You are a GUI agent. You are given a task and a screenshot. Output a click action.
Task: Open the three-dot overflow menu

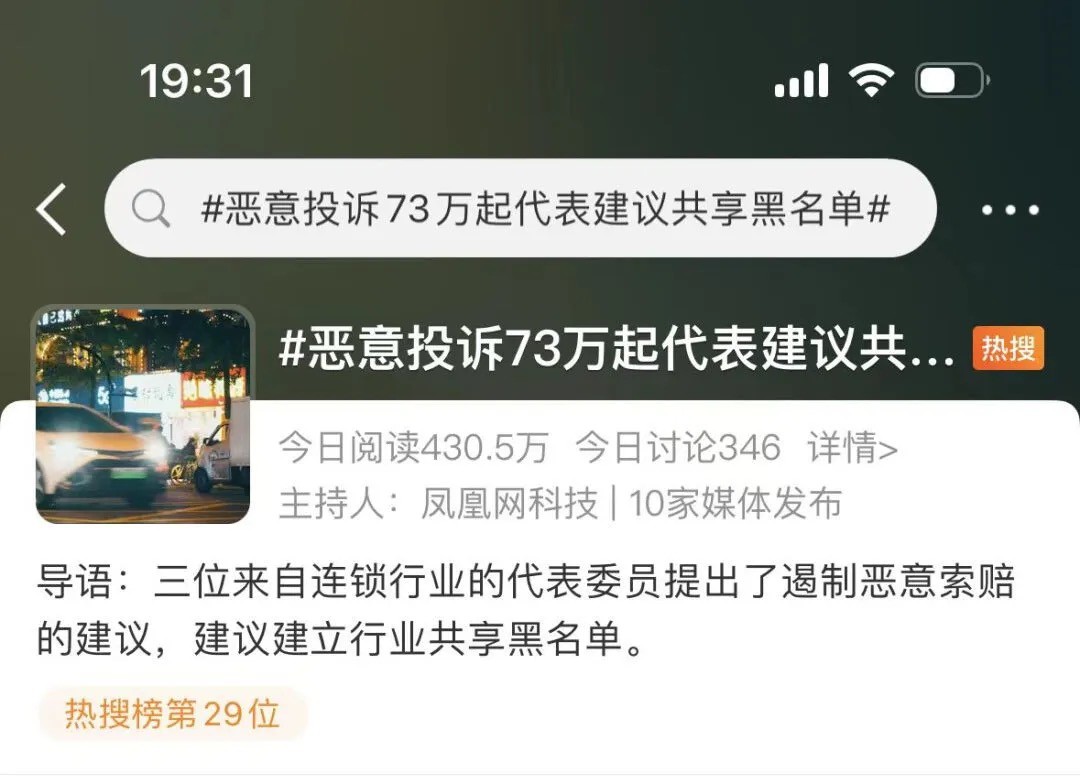coord(1010,210)
